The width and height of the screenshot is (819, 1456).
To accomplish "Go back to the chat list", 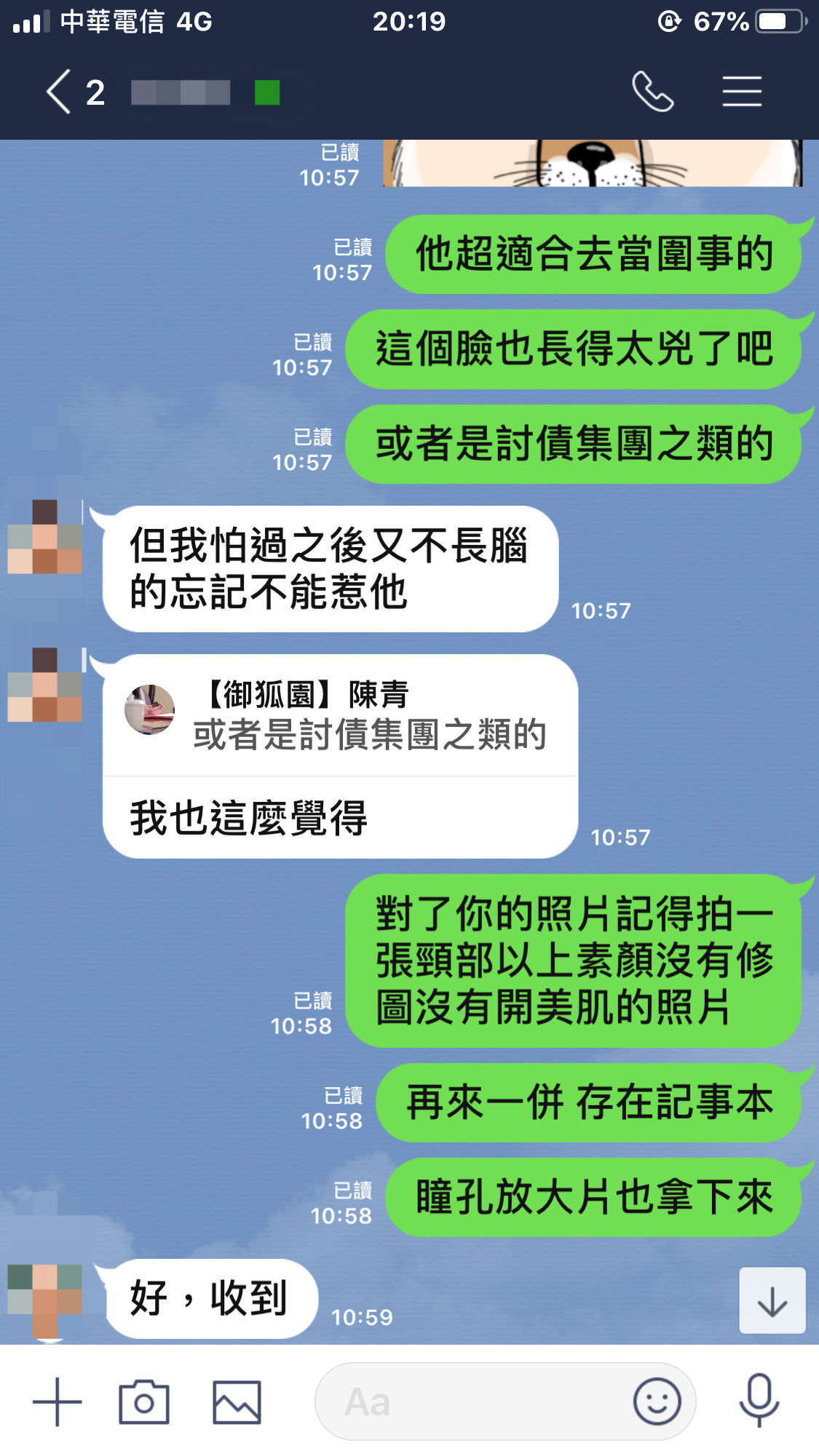I will click(60, 92).
